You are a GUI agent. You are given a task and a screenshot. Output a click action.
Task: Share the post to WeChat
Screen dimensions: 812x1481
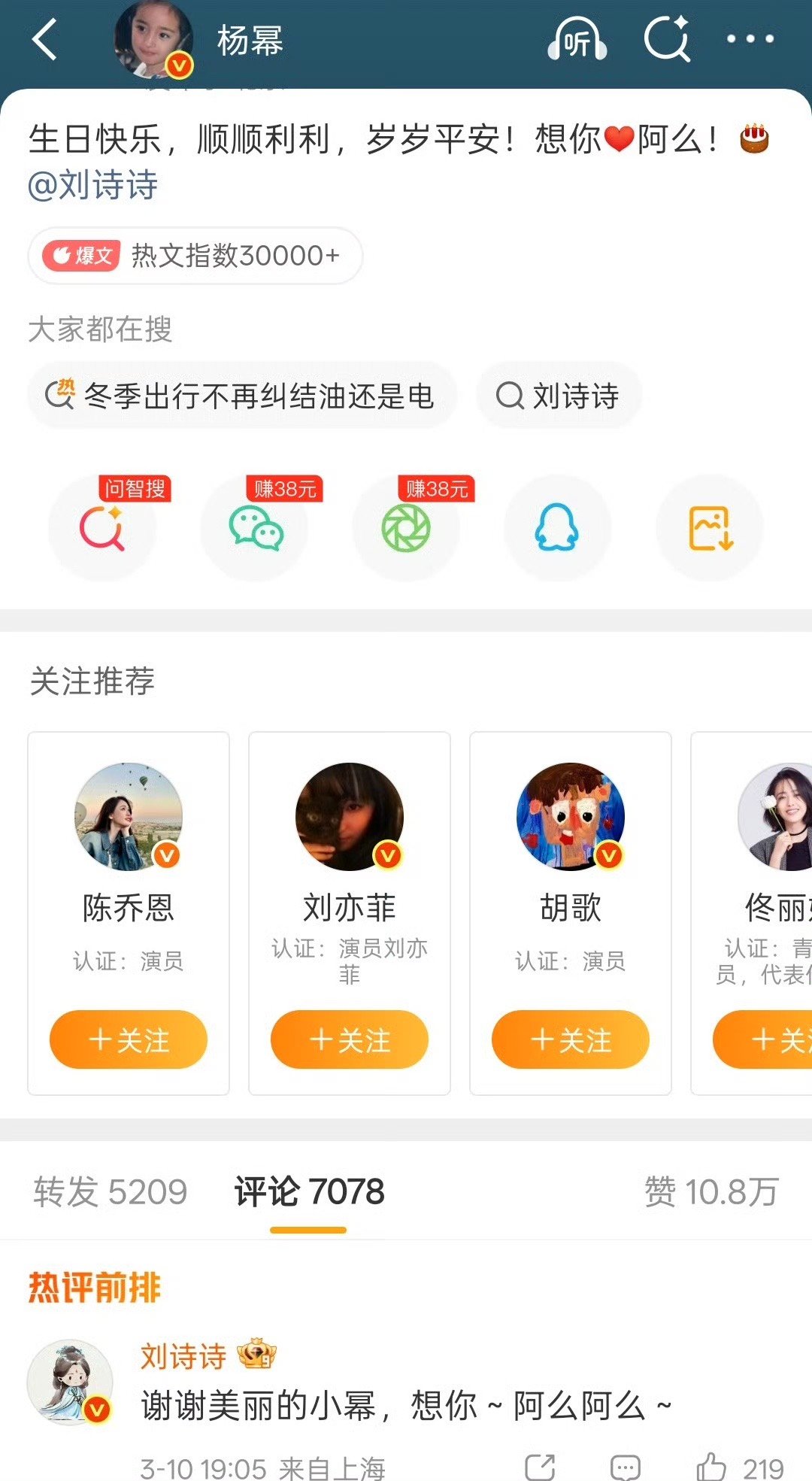point(255,529)
